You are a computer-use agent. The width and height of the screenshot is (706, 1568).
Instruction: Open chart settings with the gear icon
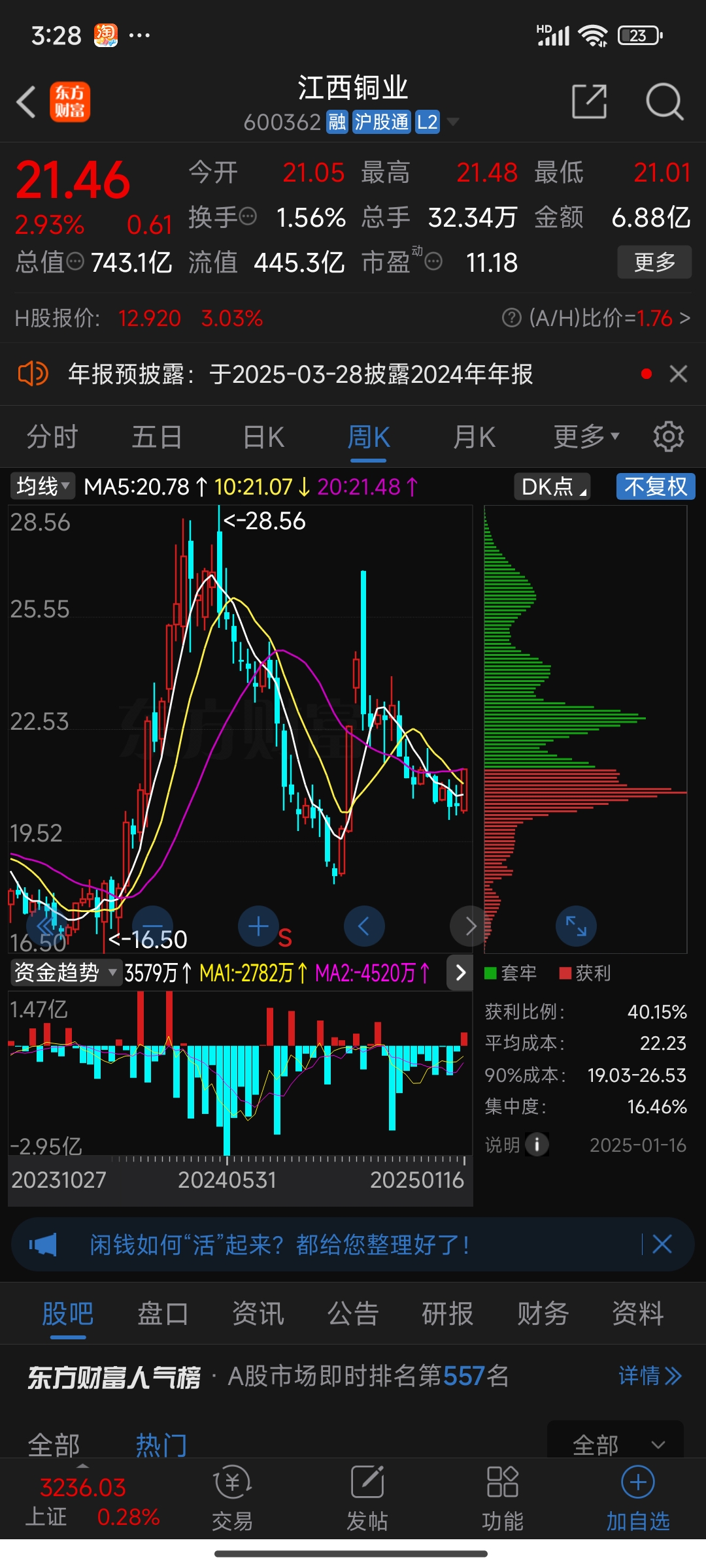click(669, 436)
